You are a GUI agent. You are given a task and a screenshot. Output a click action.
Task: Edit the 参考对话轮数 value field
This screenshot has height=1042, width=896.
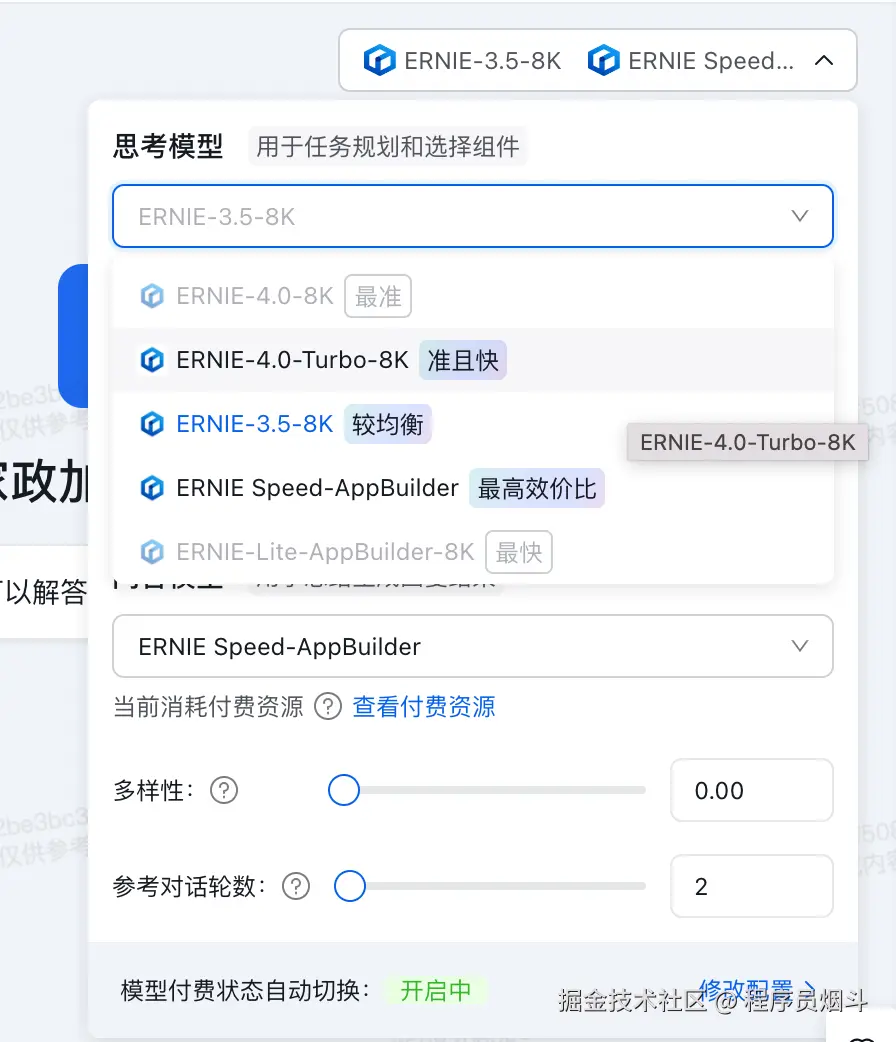[750, 886]
